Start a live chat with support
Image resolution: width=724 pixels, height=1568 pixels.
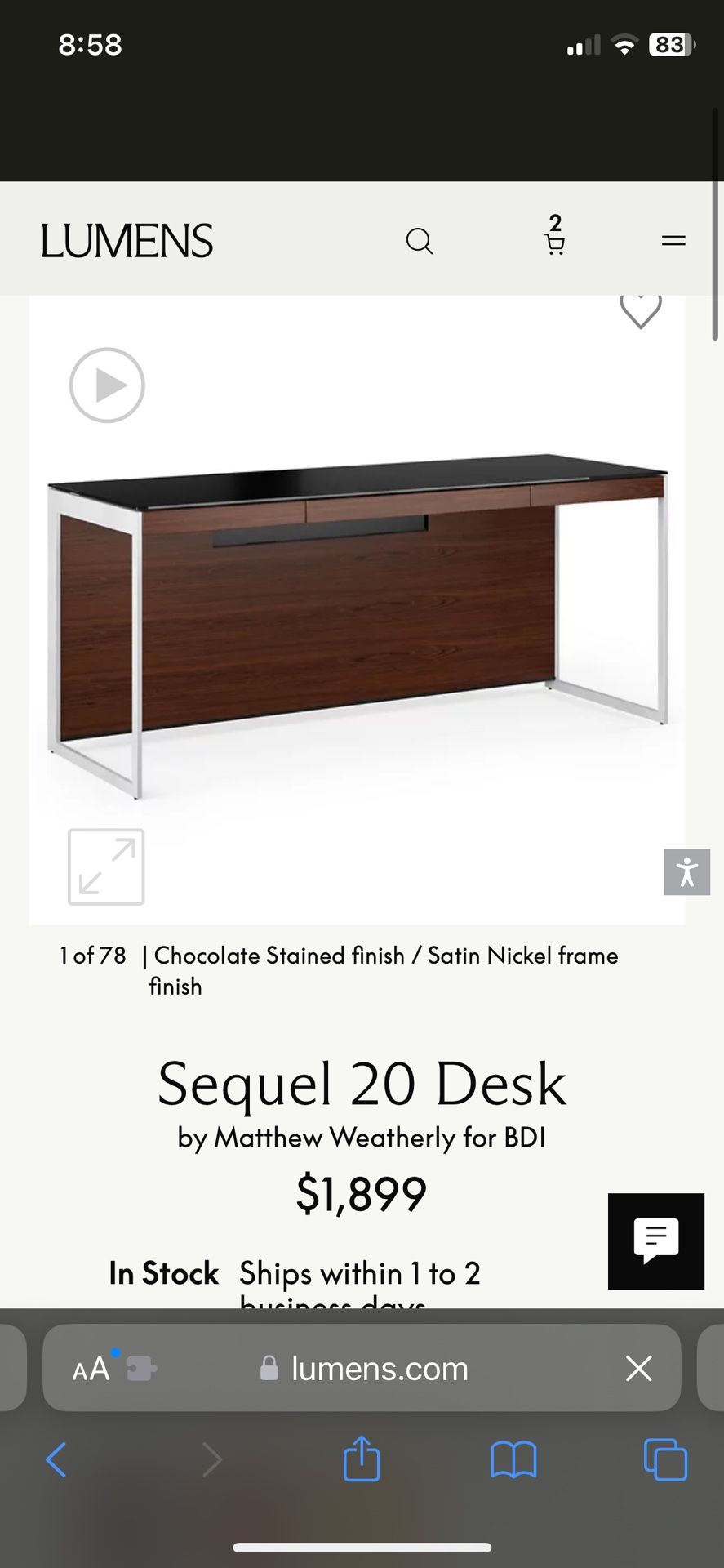[655, 1241]
